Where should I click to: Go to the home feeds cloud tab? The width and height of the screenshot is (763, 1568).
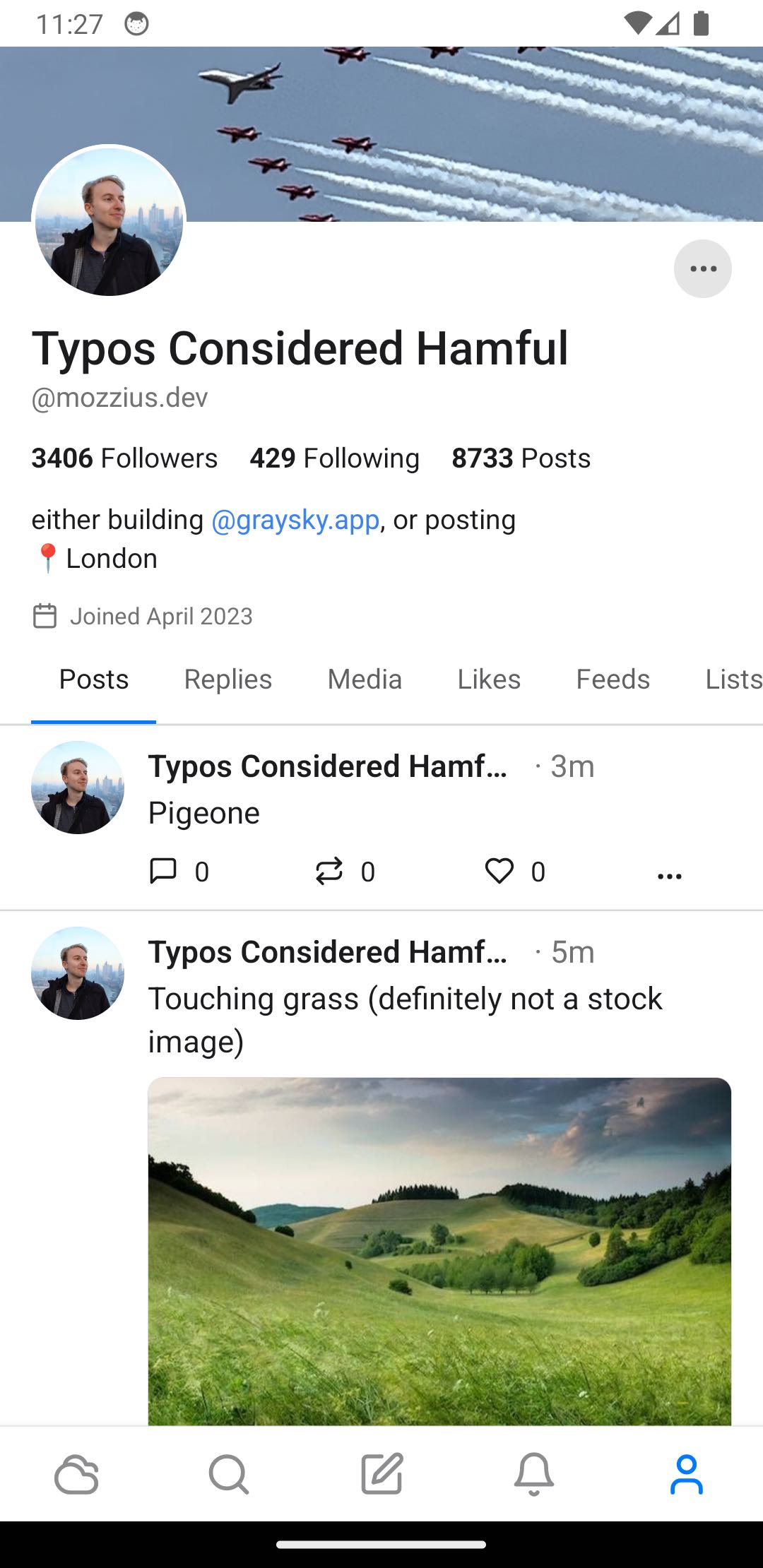coord(76,1474)
